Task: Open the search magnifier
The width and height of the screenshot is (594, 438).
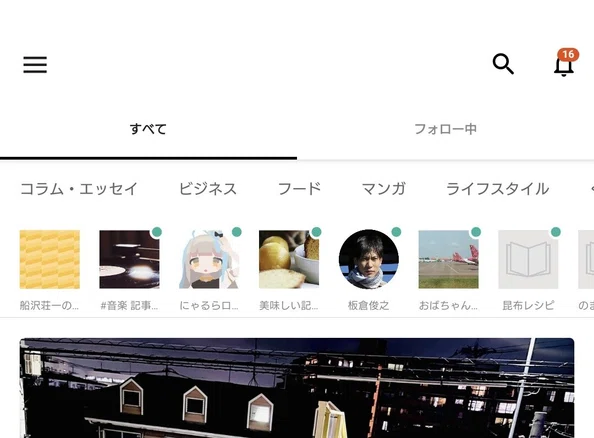Action: [503, 64]
